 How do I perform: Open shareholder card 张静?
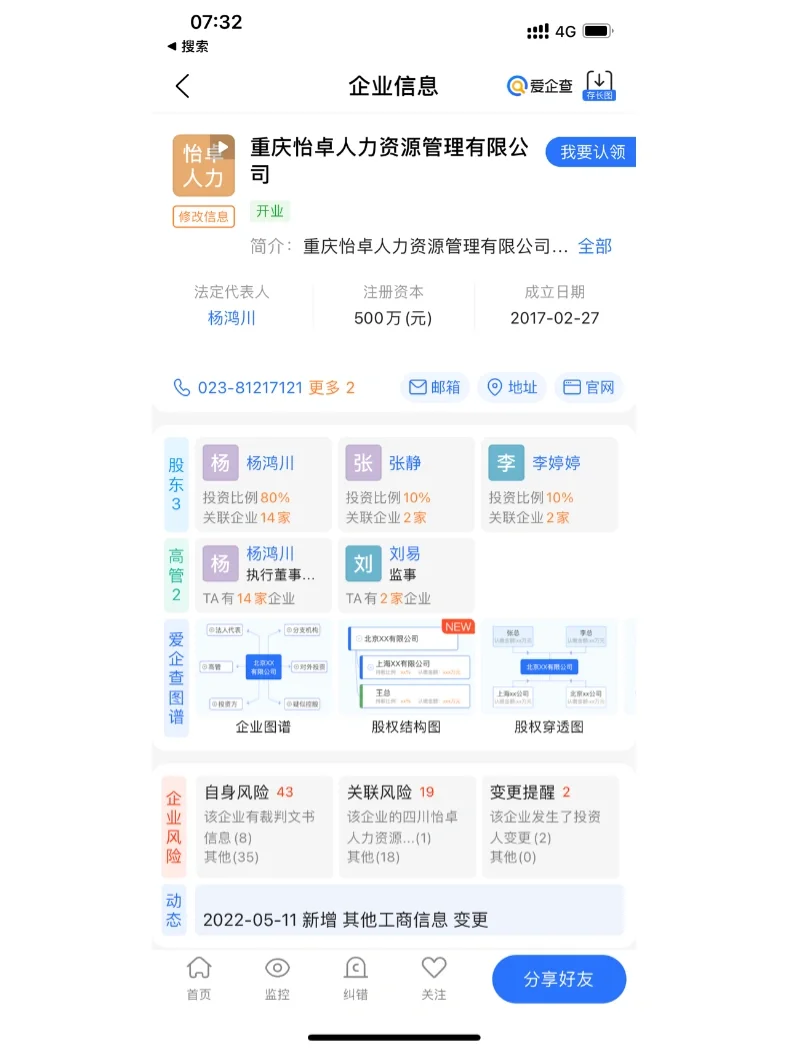(x=405, y=484)
